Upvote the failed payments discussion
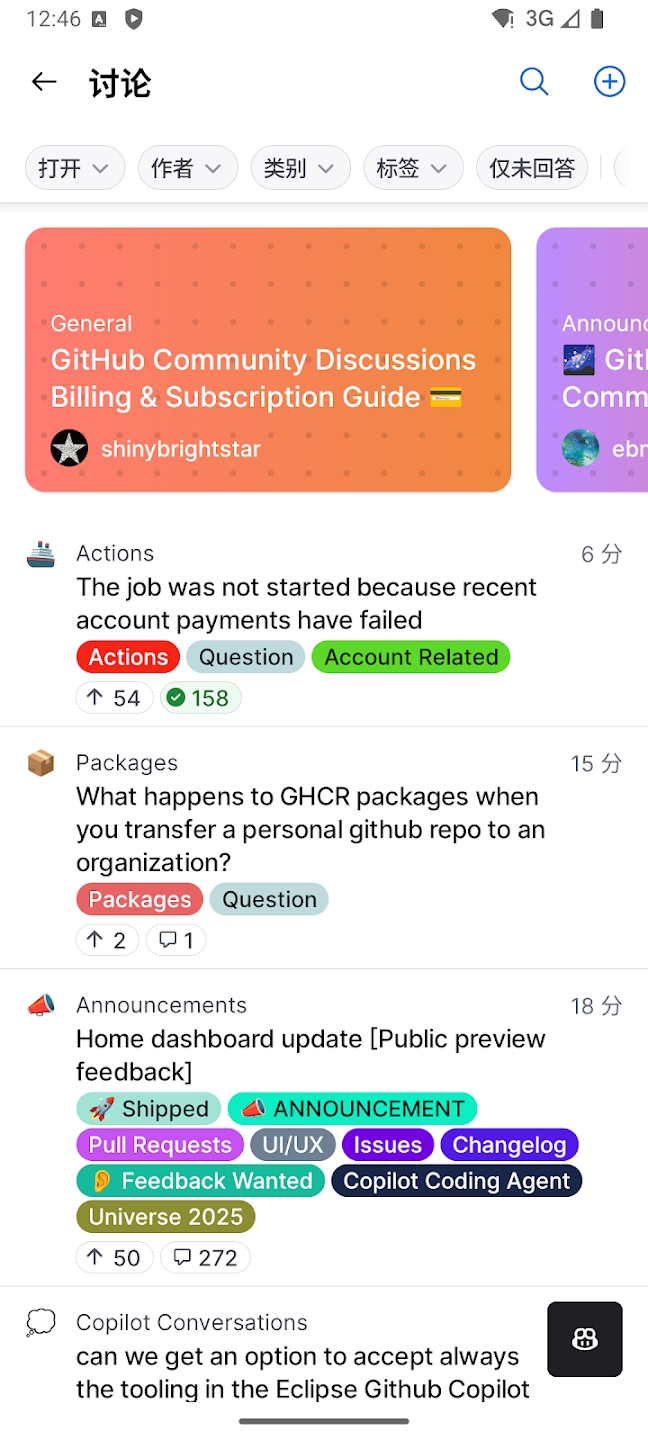 [x=114, y=698]
